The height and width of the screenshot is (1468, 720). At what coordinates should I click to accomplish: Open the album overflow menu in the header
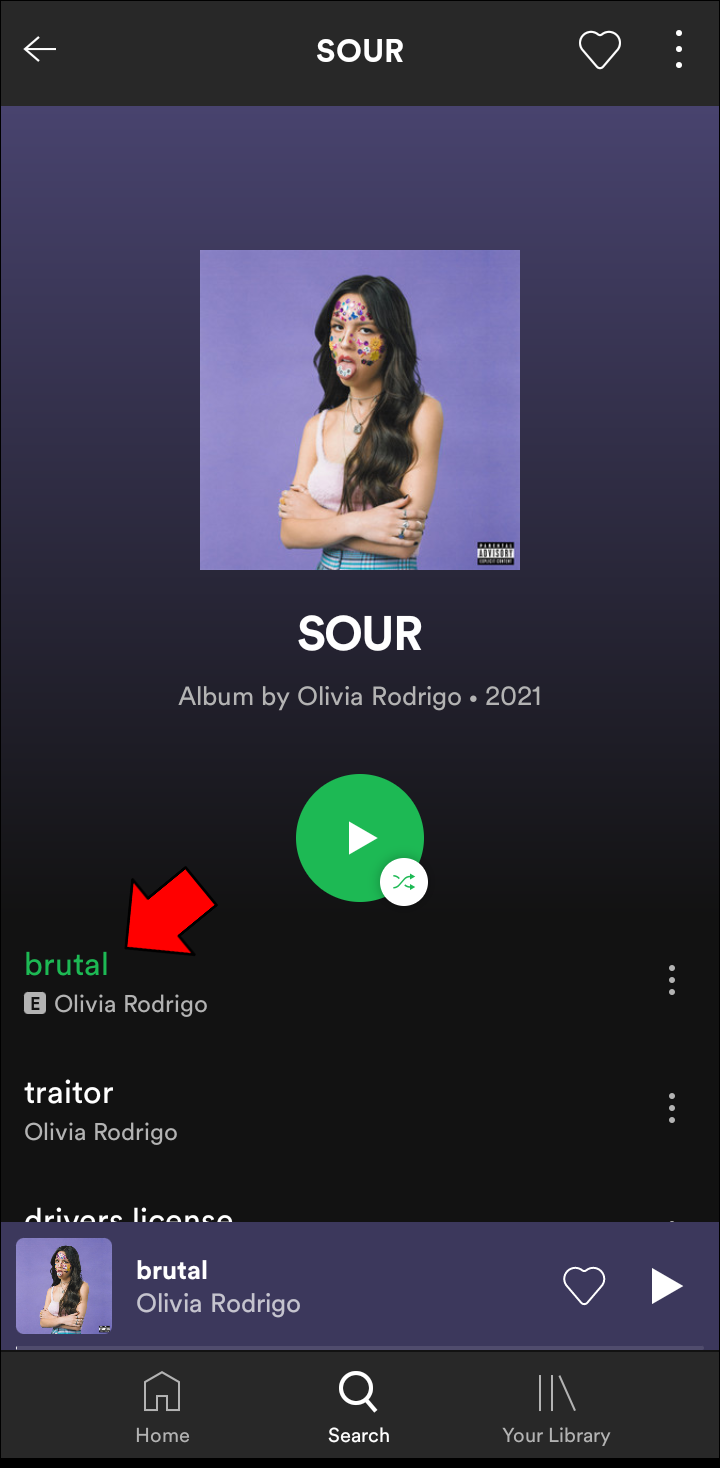[x=679, y=50]
